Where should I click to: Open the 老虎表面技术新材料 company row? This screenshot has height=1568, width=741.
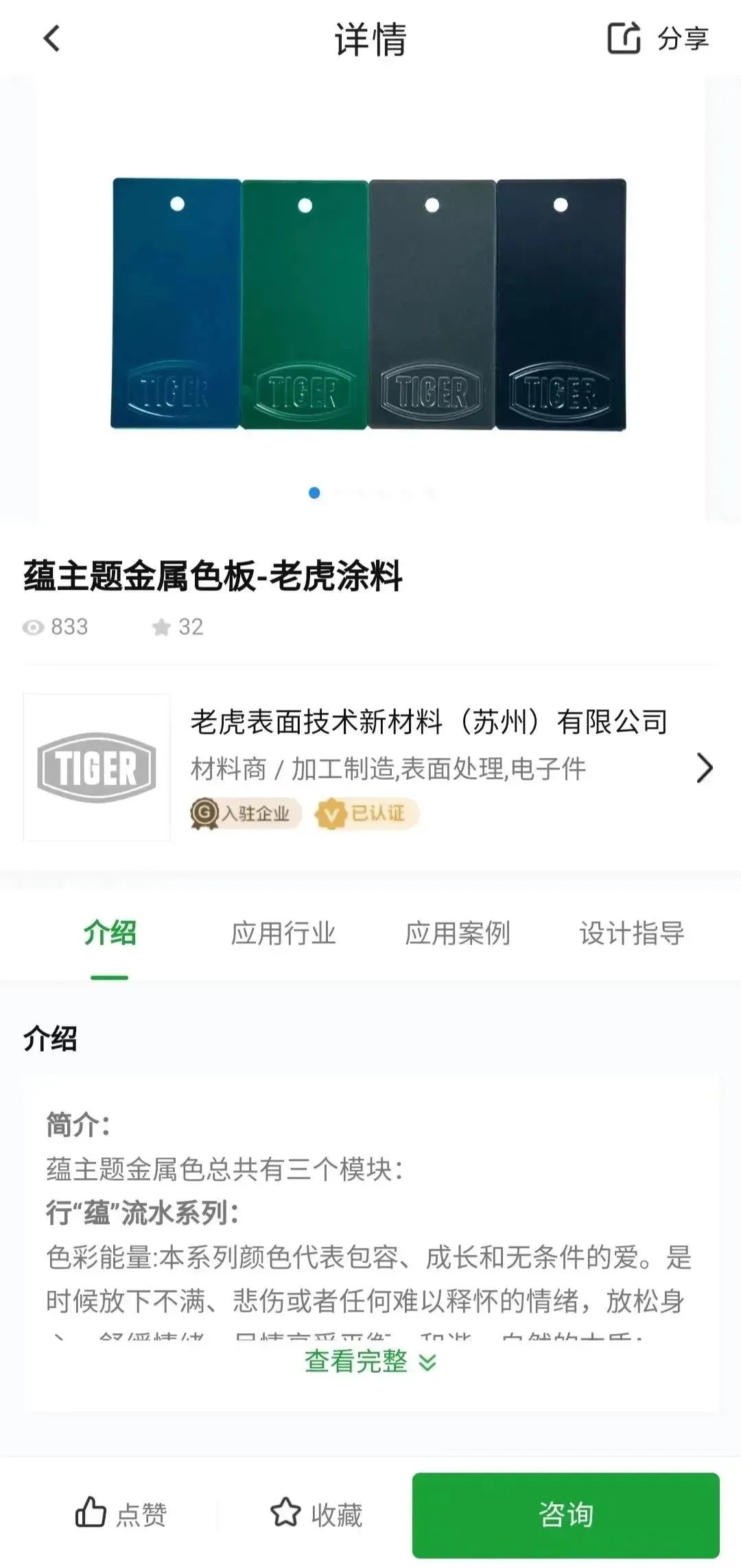coord(370,768)
